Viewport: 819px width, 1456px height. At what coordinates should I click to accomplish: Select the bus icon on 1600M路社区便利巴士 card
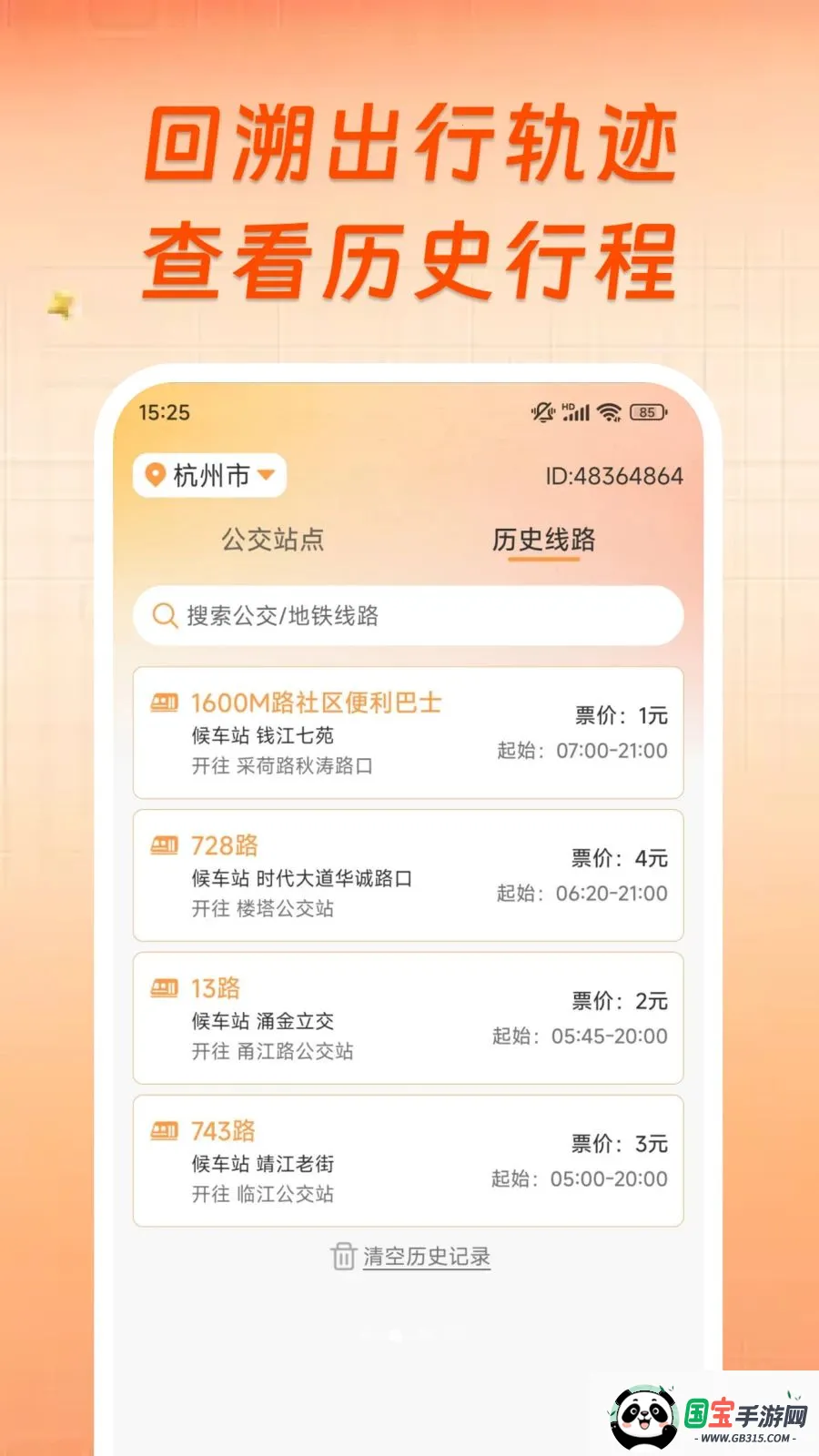pyautogui.click(x=165, y=702)
